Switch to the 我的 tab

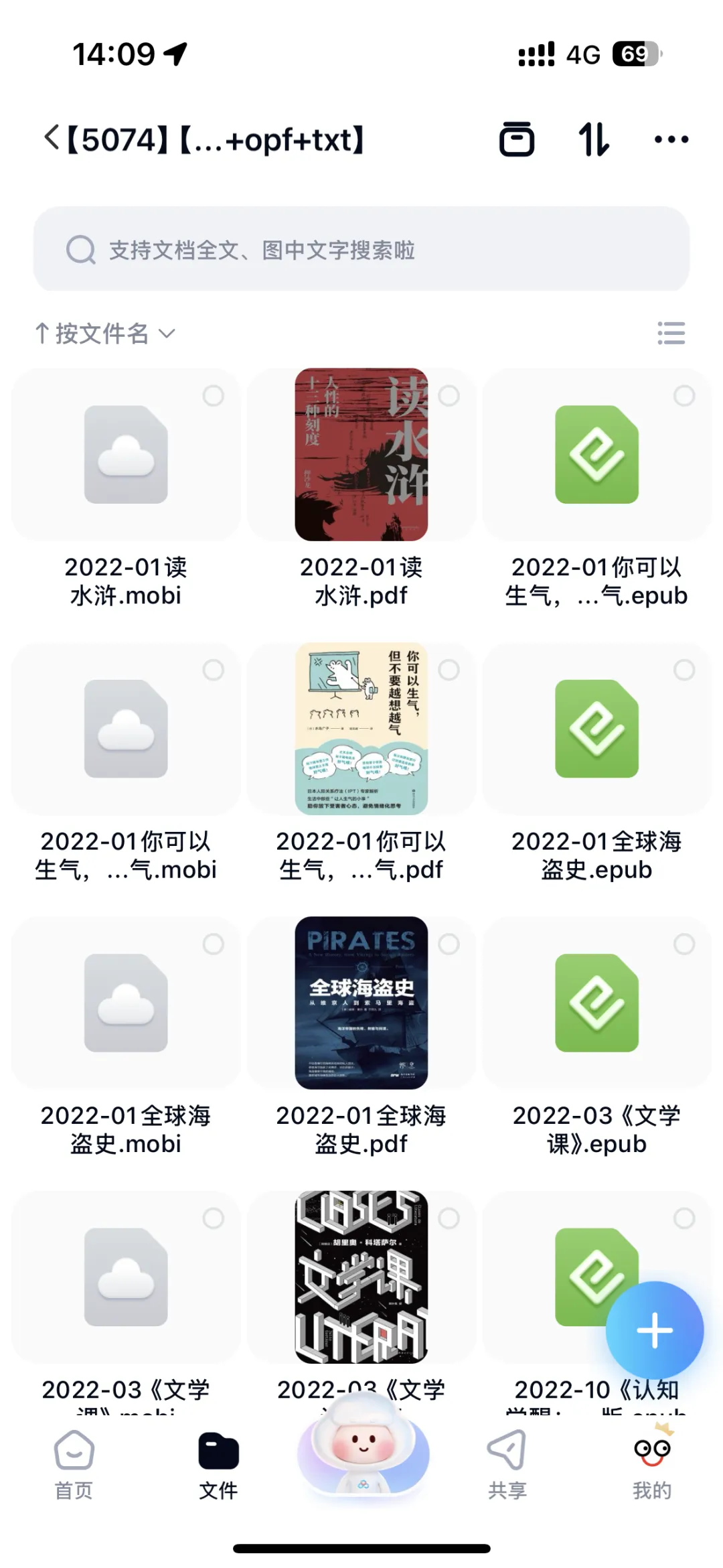point(651,1465)
